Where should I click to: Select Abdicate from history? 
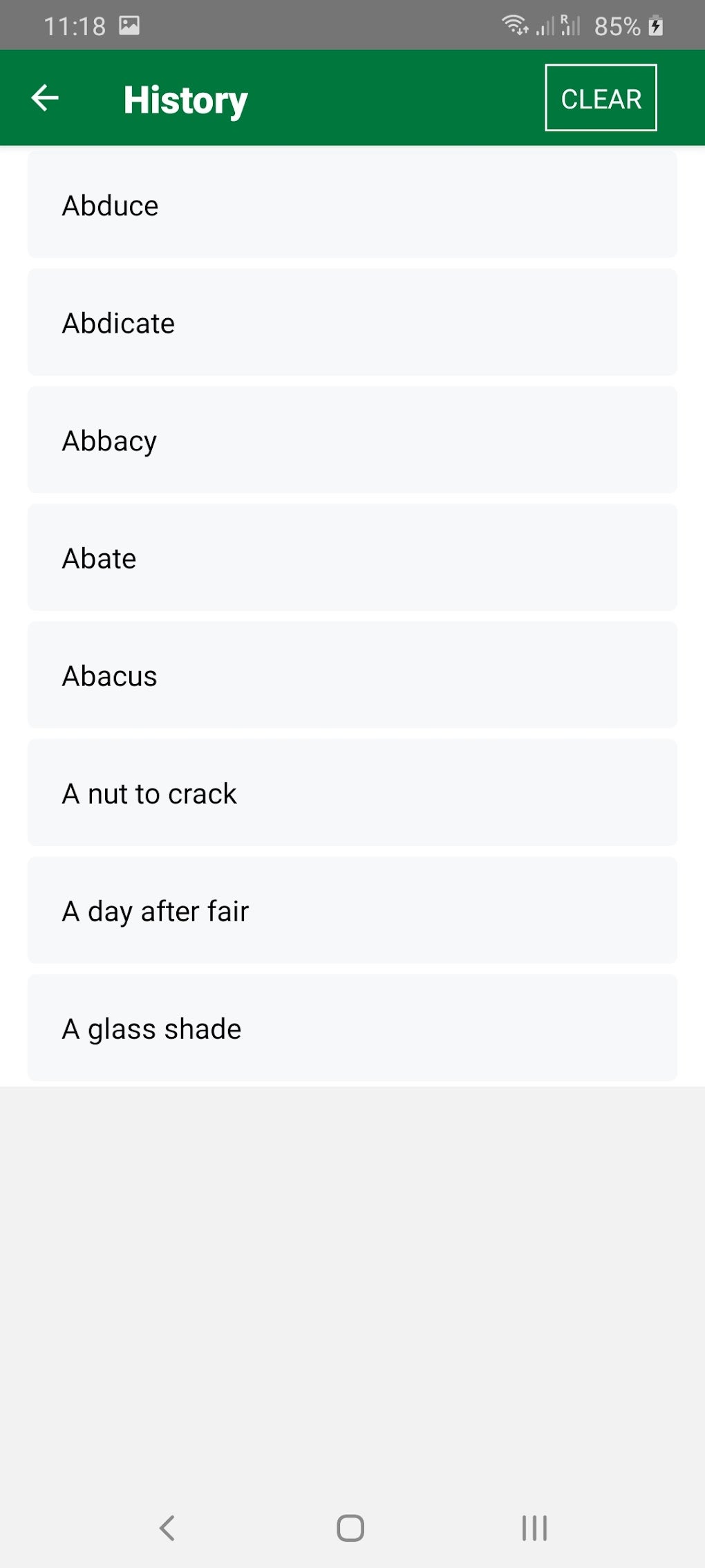[352, 323]
